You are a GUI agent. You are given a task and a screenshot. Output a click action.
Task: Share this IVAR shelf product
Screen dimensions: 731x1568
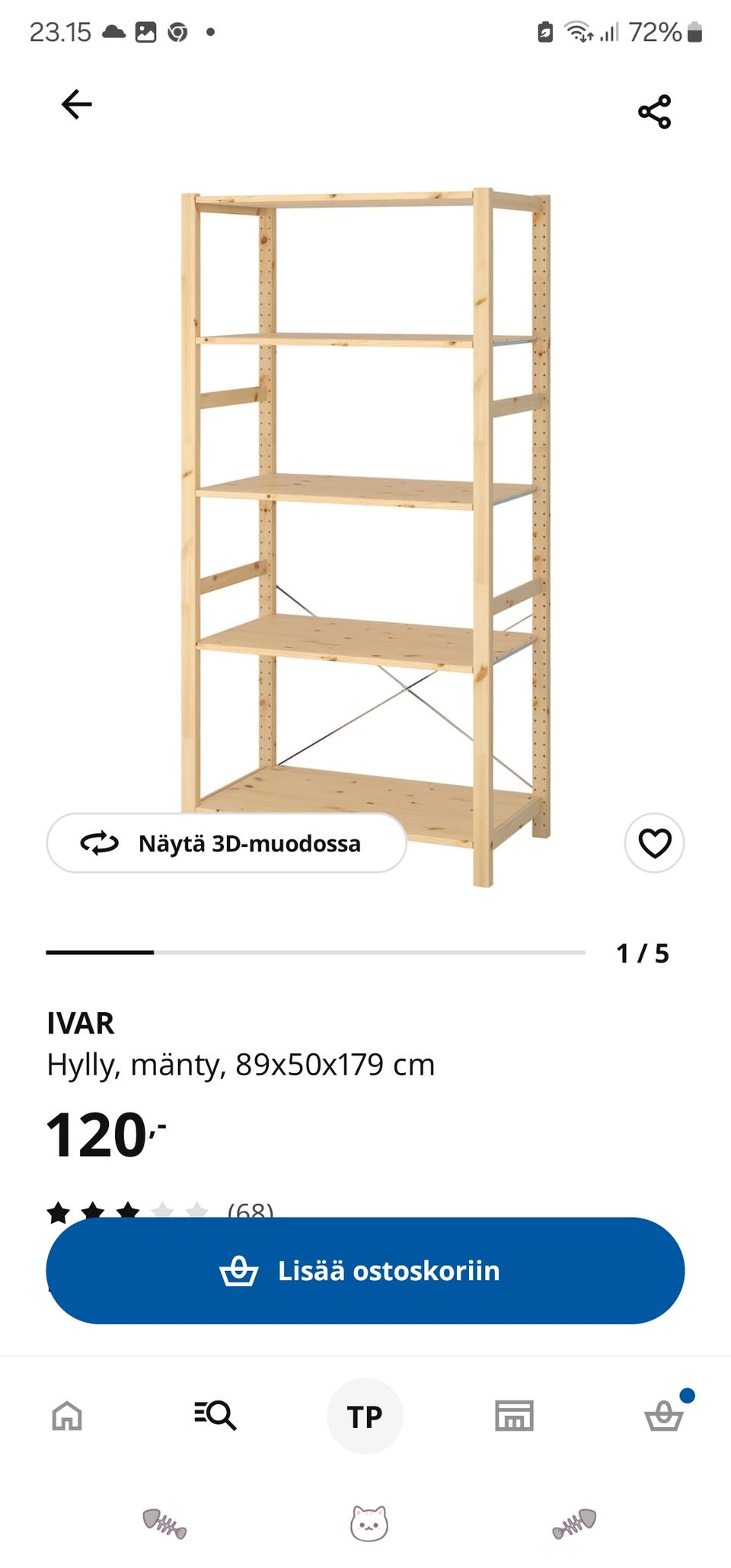tap(654, 112)
